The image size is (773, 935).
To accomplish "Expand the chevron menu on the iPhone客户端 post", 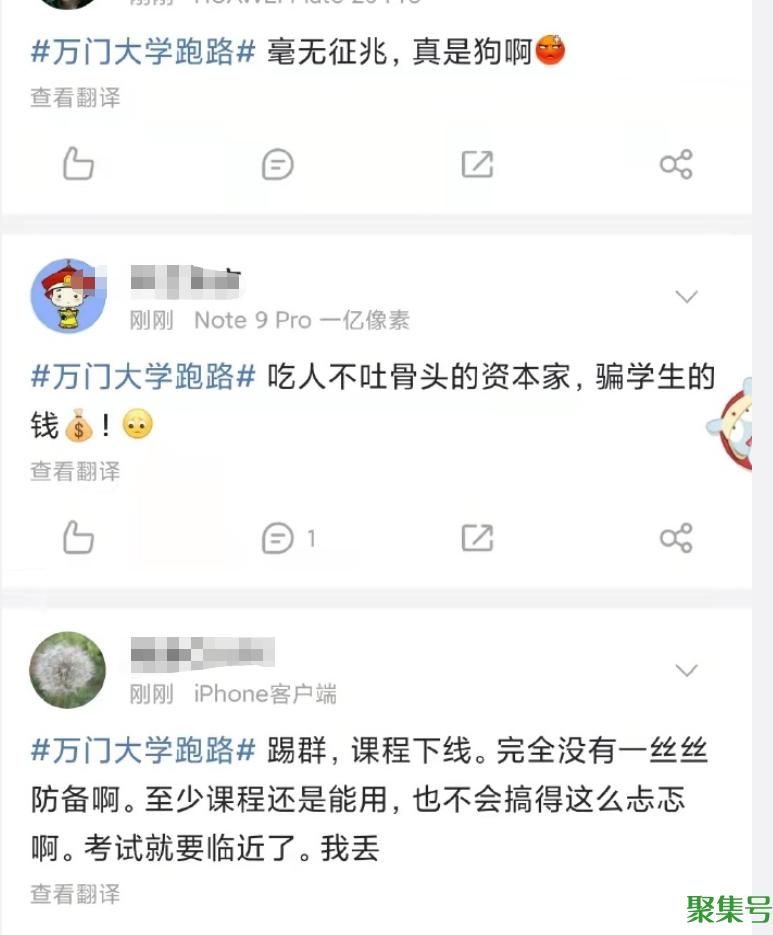I will 686,670.
